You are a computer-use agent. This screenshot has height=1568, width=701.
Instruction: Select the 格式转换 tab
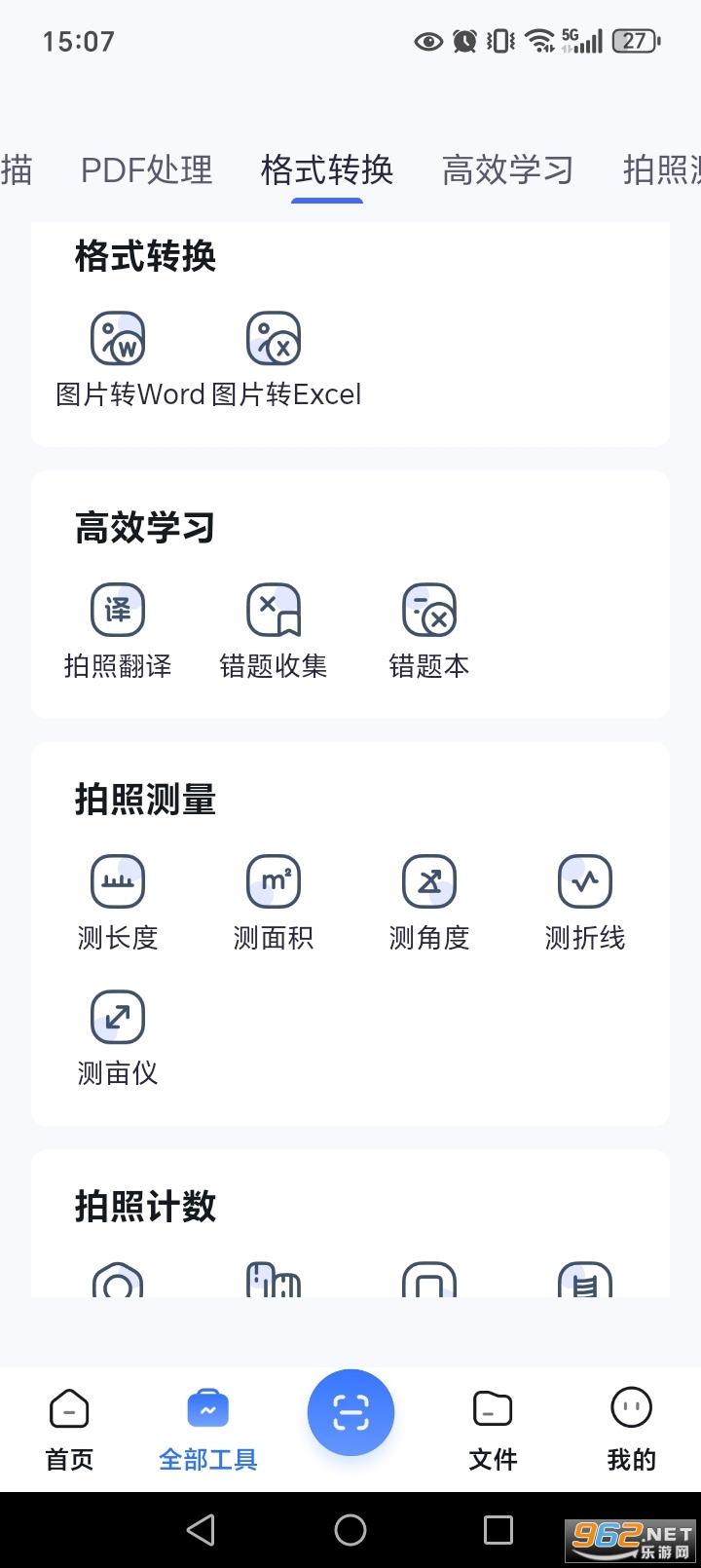pyautogui.click(x=328, y=170)
